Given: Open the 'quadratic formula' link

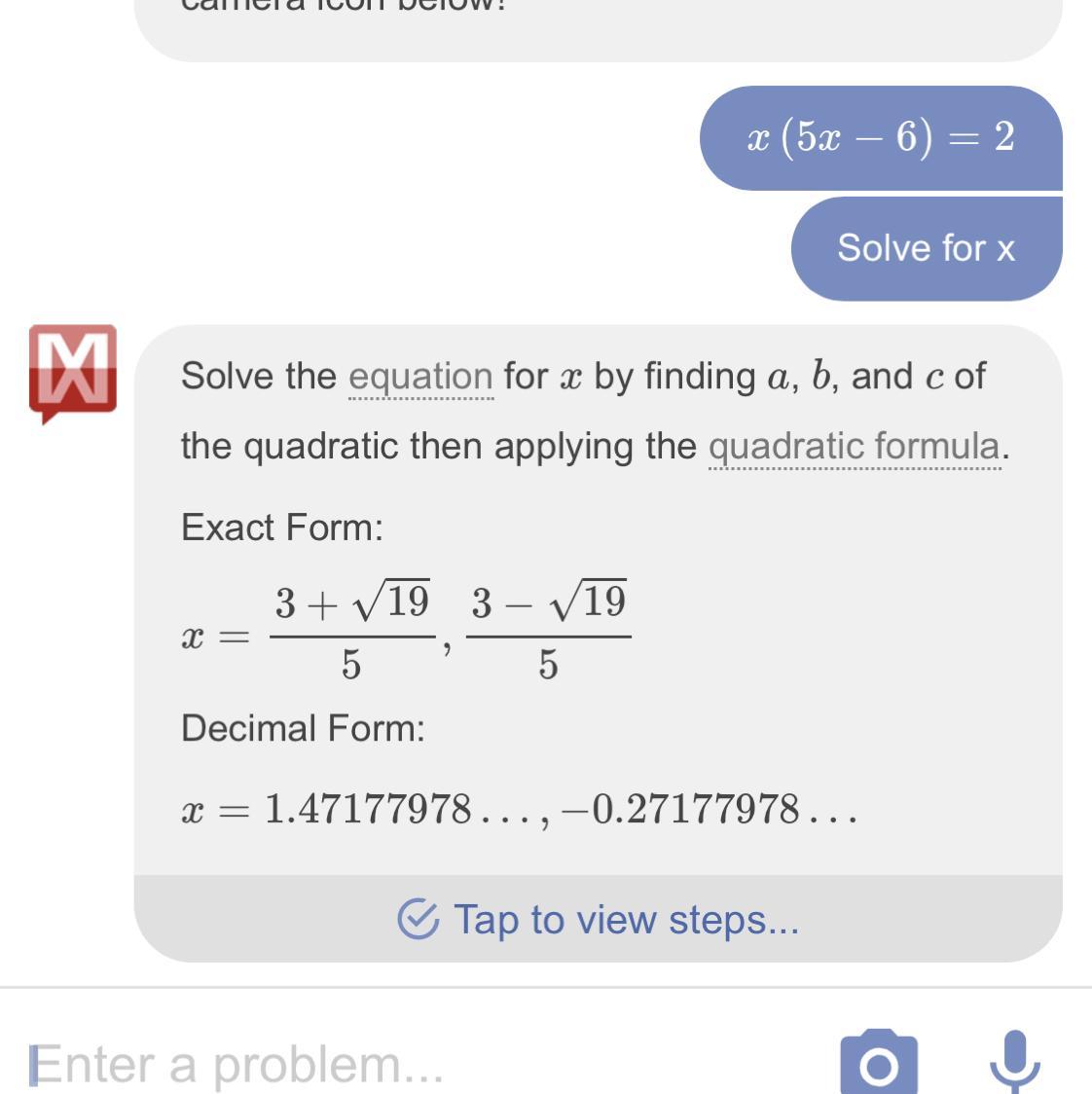Looking at the screenshot, I should (854, 447).
